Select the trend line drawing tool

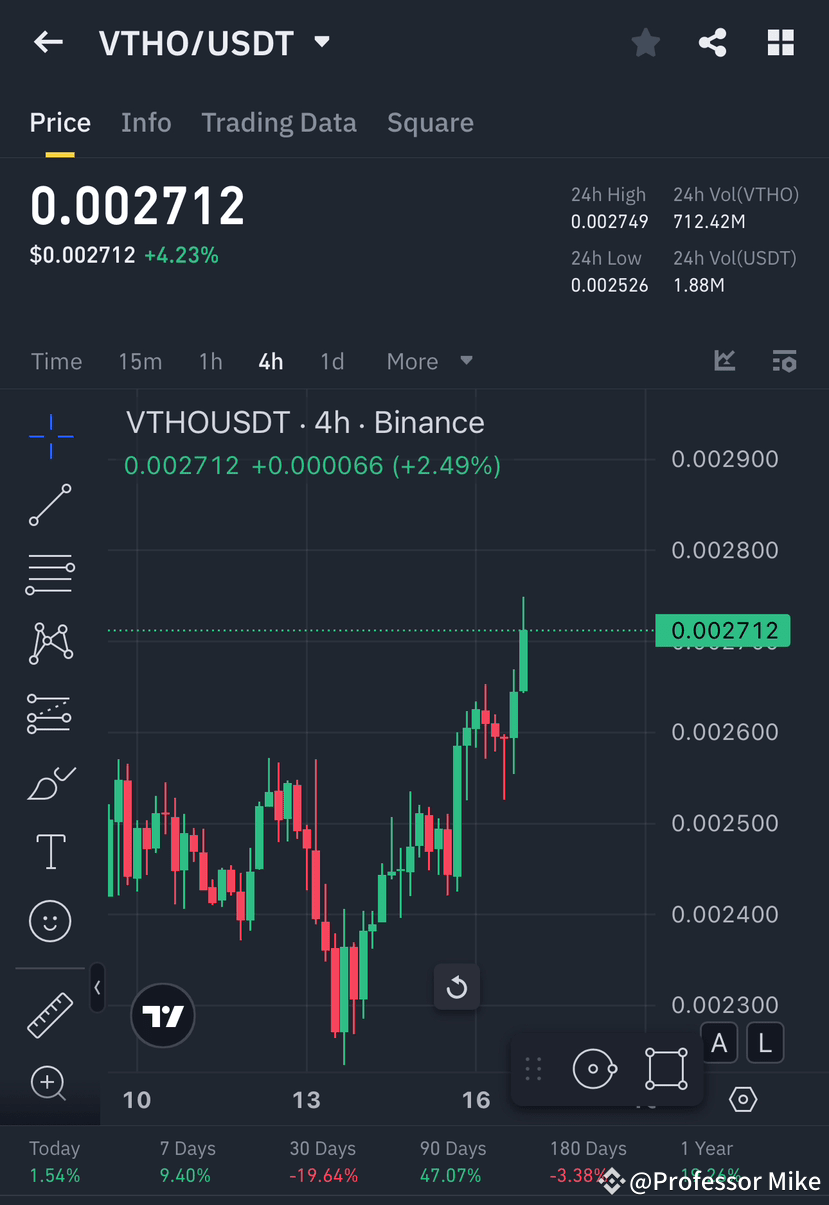click(x=50, y=505)
